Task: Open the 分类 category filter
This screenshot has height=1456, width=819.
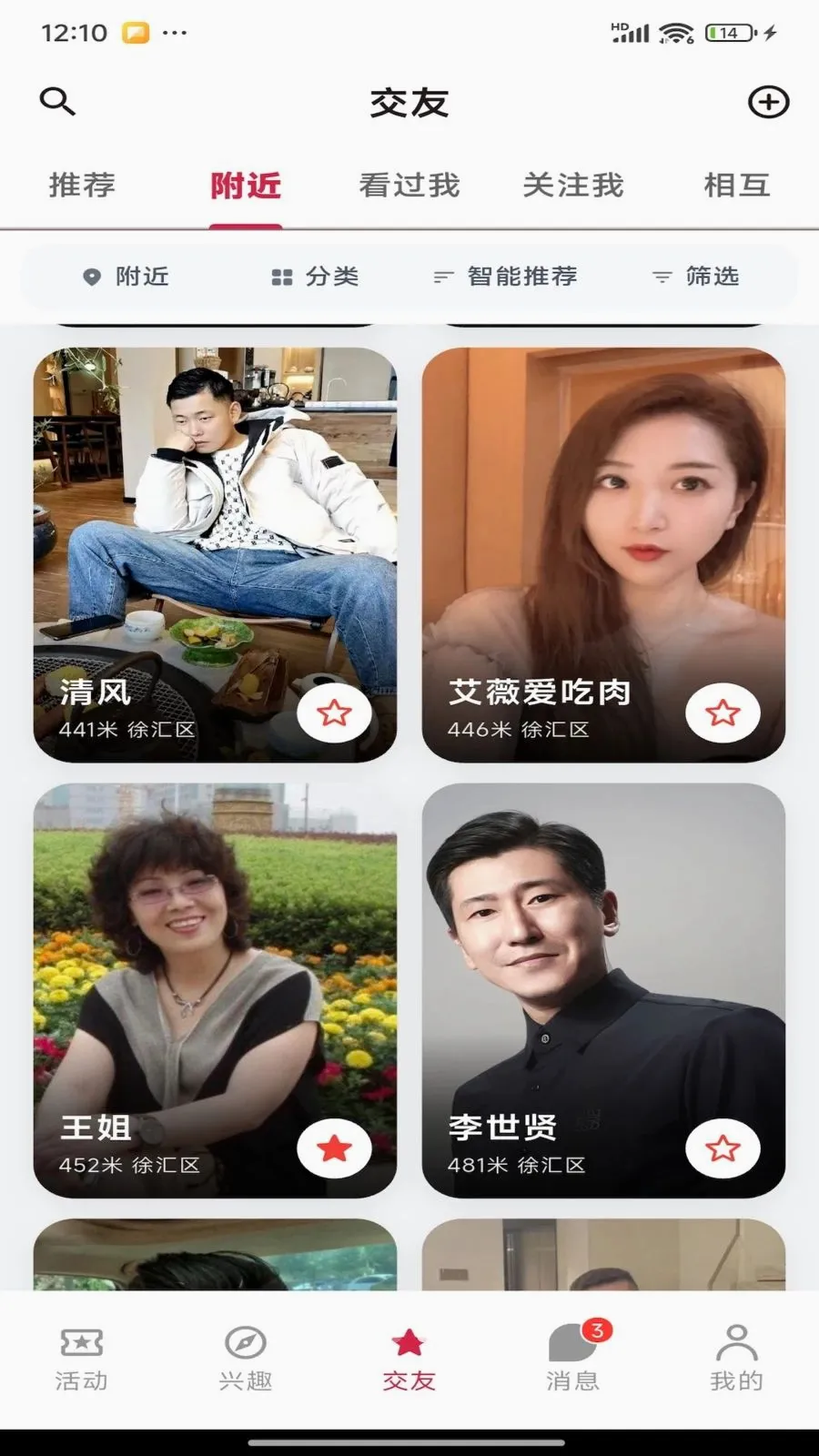Action: tap(315, 277)
